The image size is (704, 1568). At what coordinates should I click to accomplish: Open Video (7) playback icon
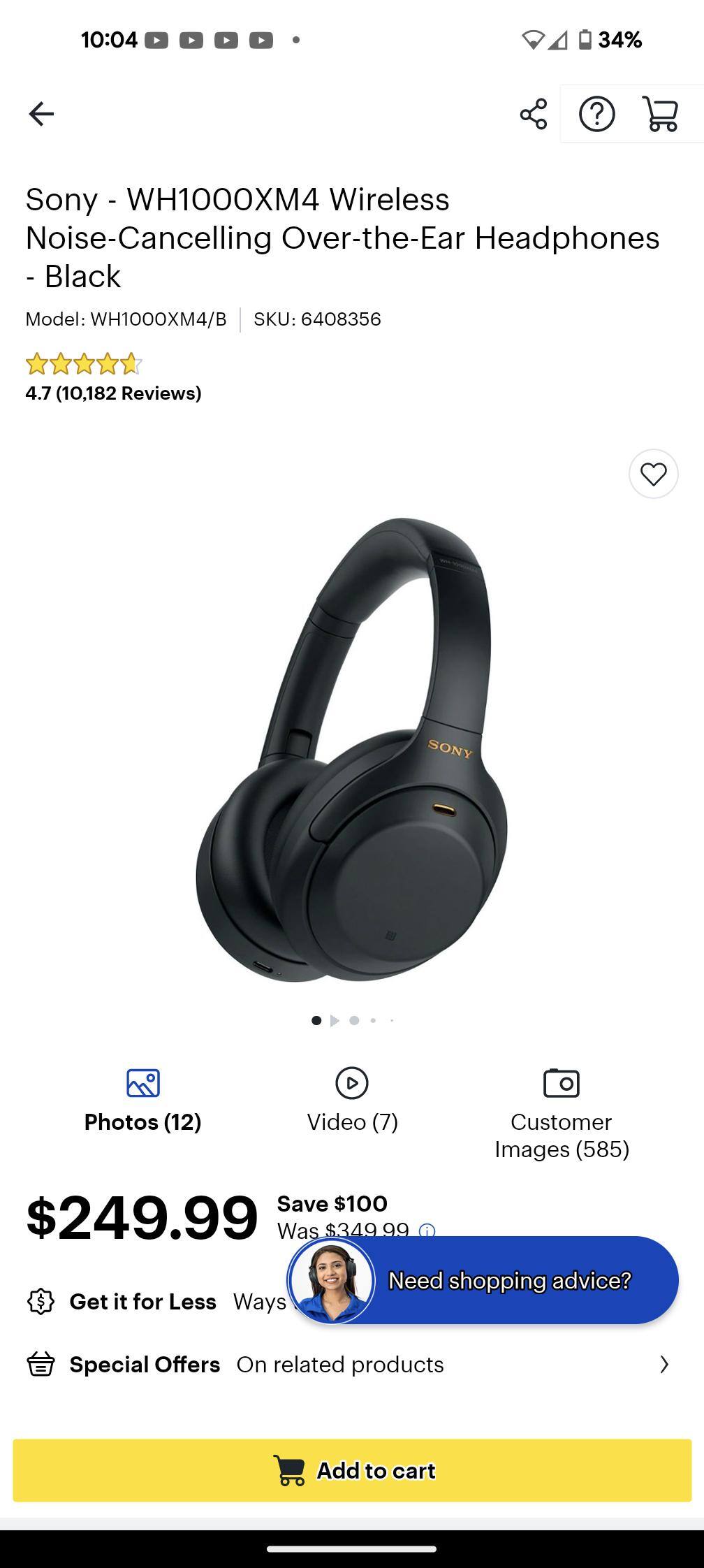pyautogui.click(x=352, y=1083)
